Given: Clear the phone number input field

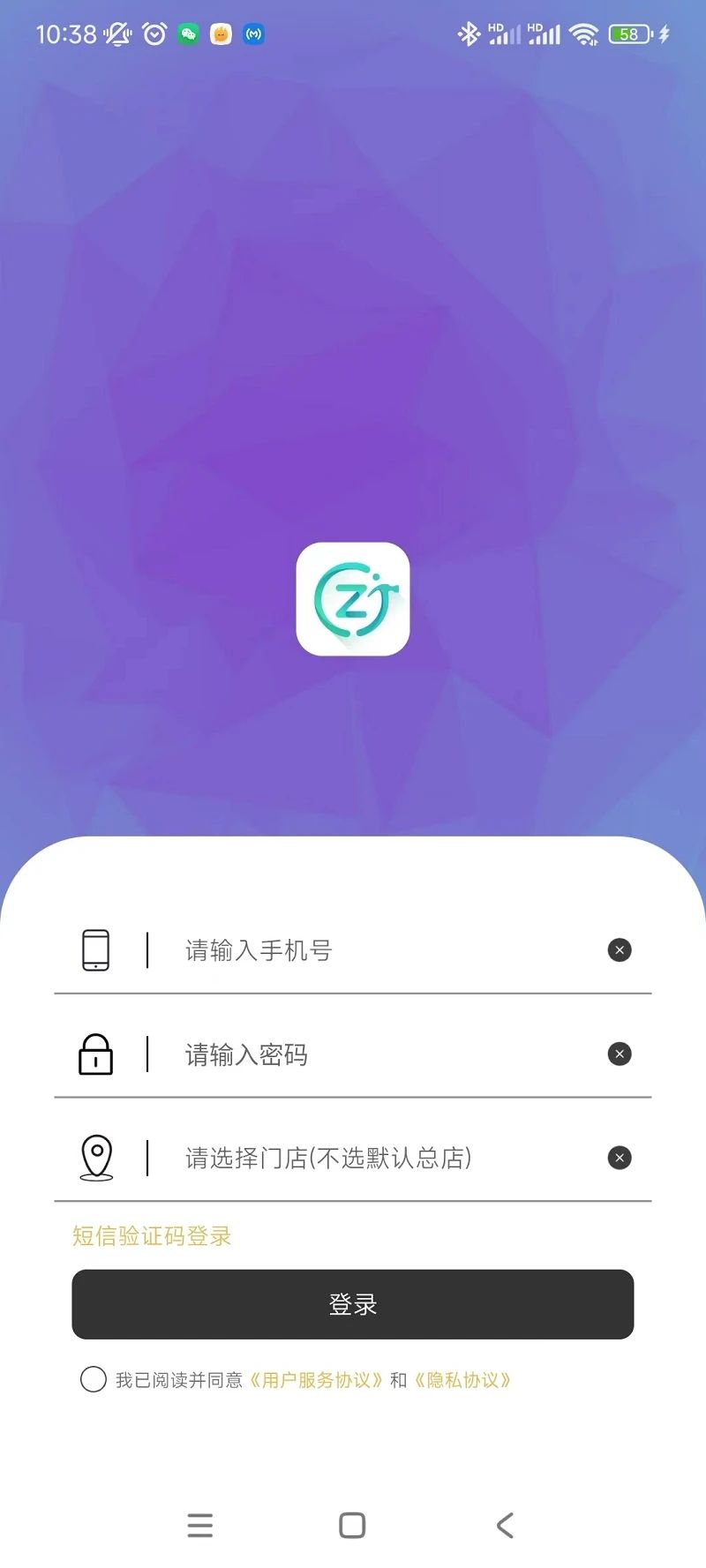Looking at the screenshot, I should 619,950.
